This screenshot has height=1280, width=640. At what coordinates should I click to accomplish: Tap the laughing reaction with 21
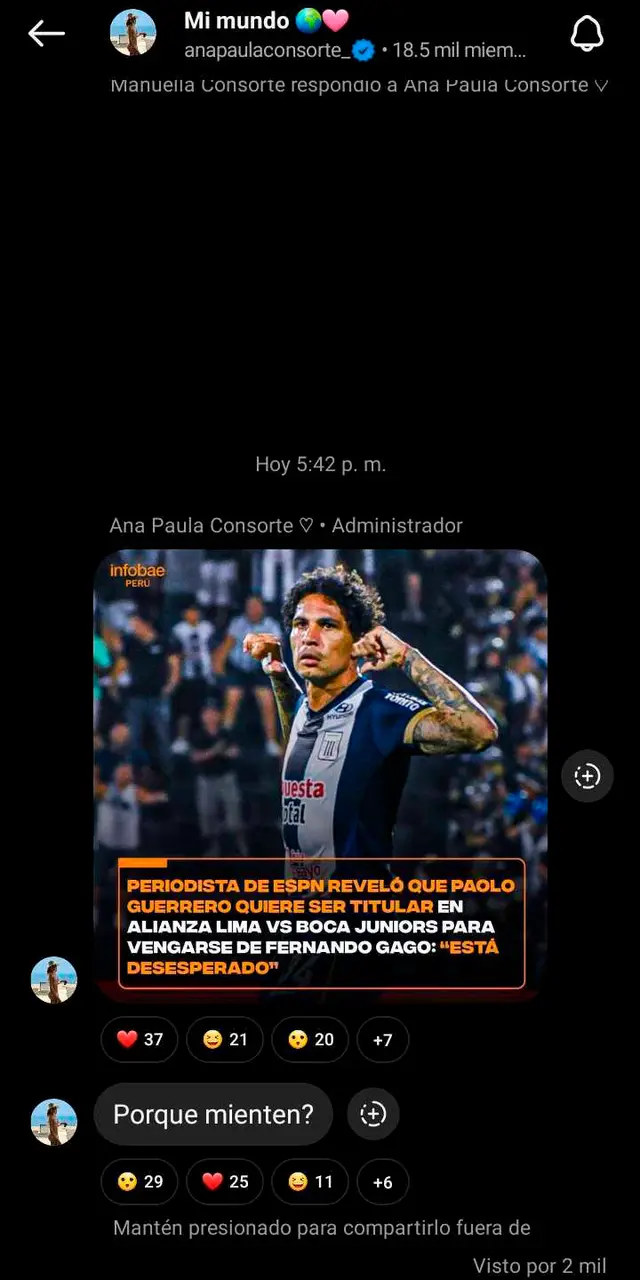click(x=225, y=1040)
